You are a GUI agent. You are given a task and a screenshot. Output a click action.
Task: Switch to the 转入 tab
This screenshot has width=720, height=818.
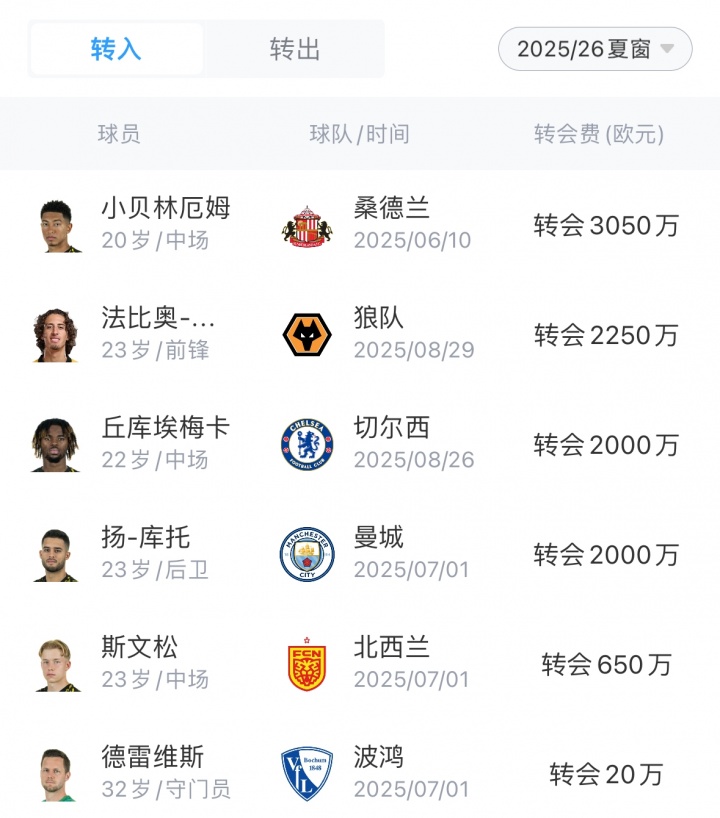(116, 49)
